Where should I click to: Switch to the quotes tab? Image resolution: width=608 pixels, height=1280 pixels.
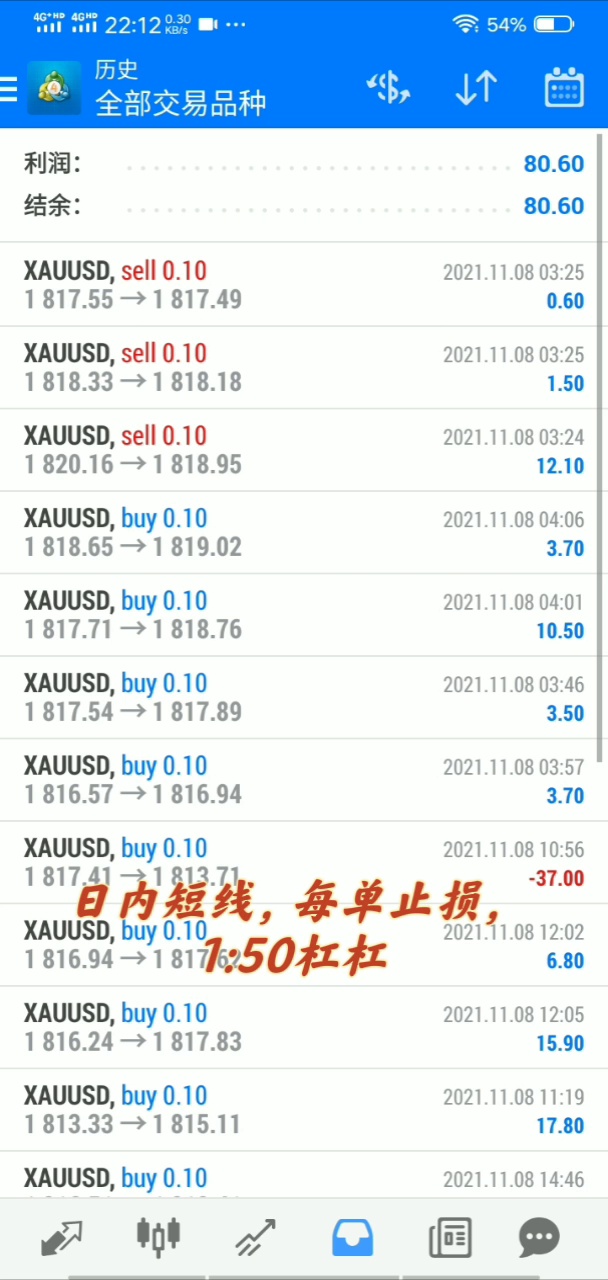coord(61,1238)
